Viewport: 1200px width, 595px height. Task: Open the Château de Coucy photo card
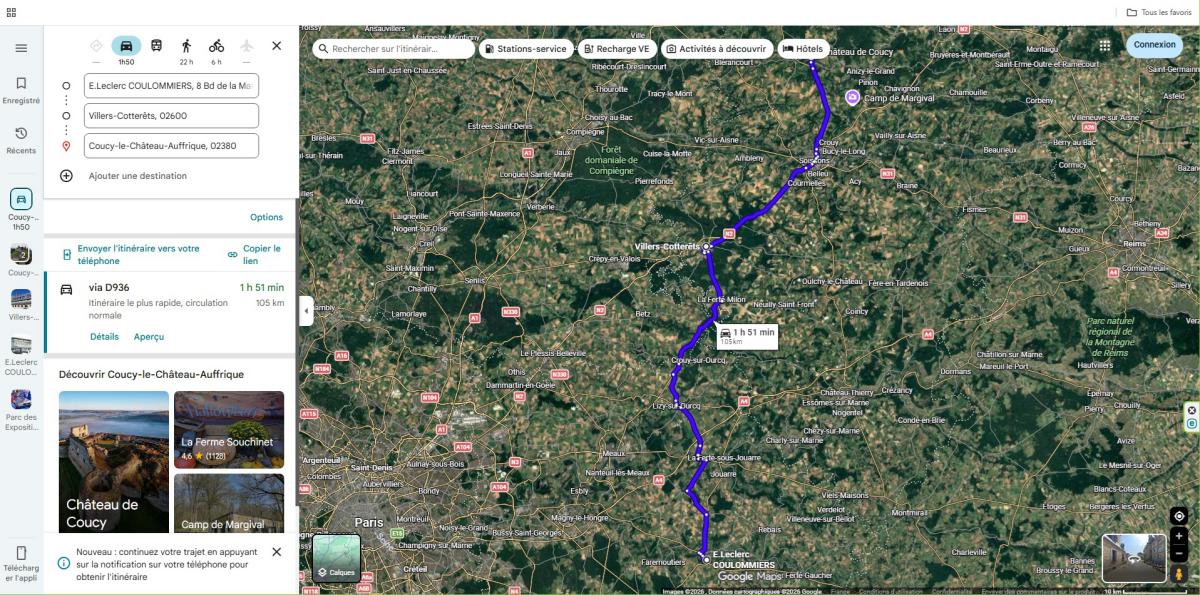click(x=113, y=462)
